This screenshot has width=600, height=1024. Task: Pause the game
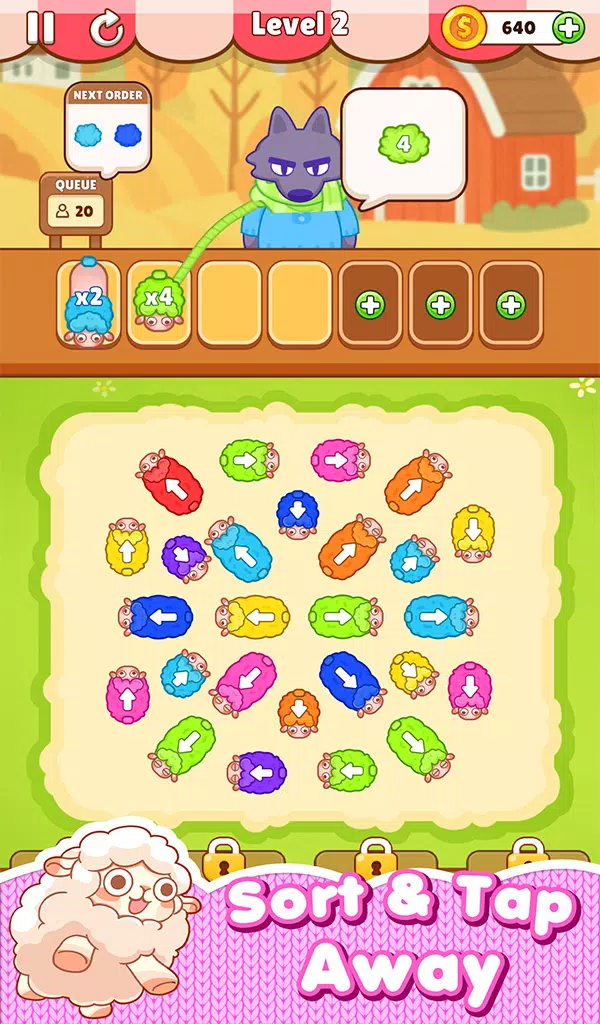click(x=40, y=28)
